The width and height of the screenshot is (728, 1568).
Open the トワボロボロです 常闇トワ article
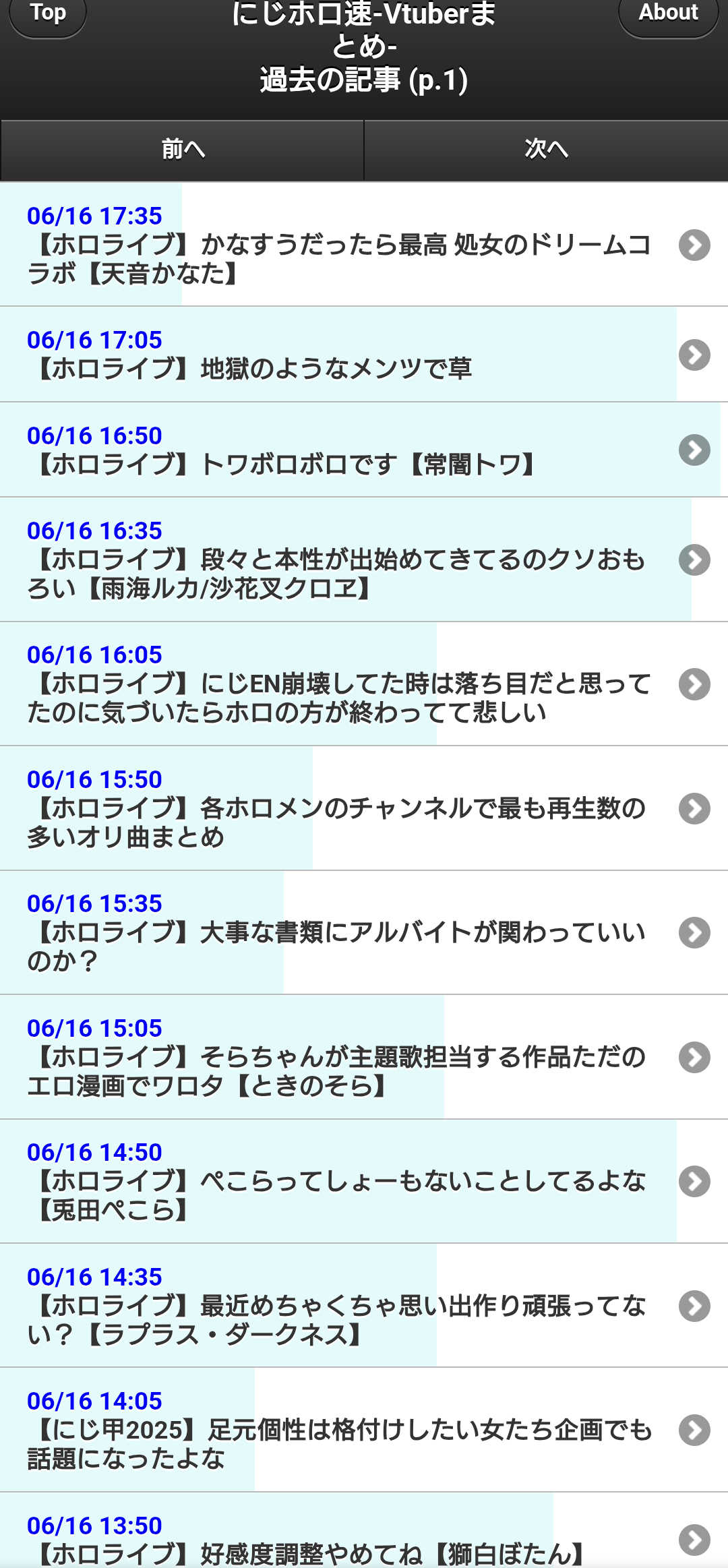(364, 450)
